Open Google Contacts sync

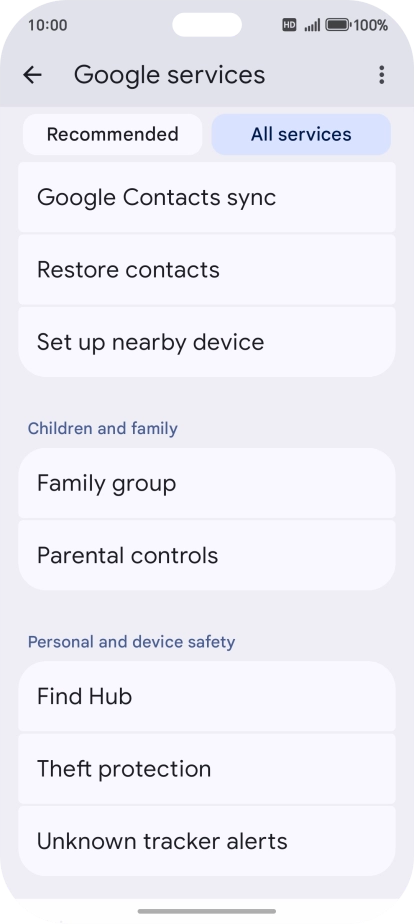coord(207,197)
